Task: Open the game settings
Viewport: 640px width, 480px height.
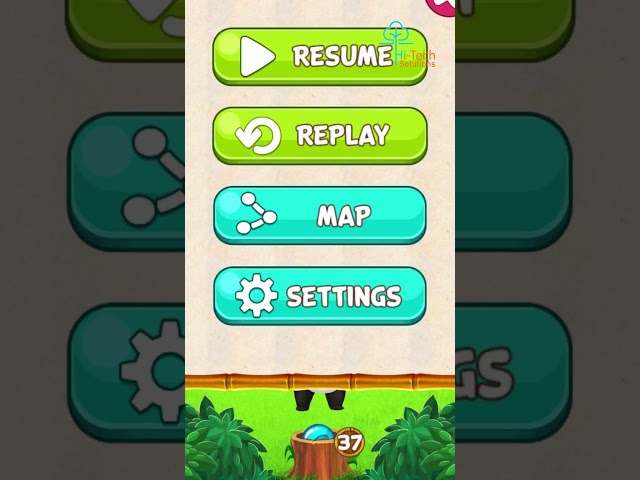Action: [x=319, y=295]
